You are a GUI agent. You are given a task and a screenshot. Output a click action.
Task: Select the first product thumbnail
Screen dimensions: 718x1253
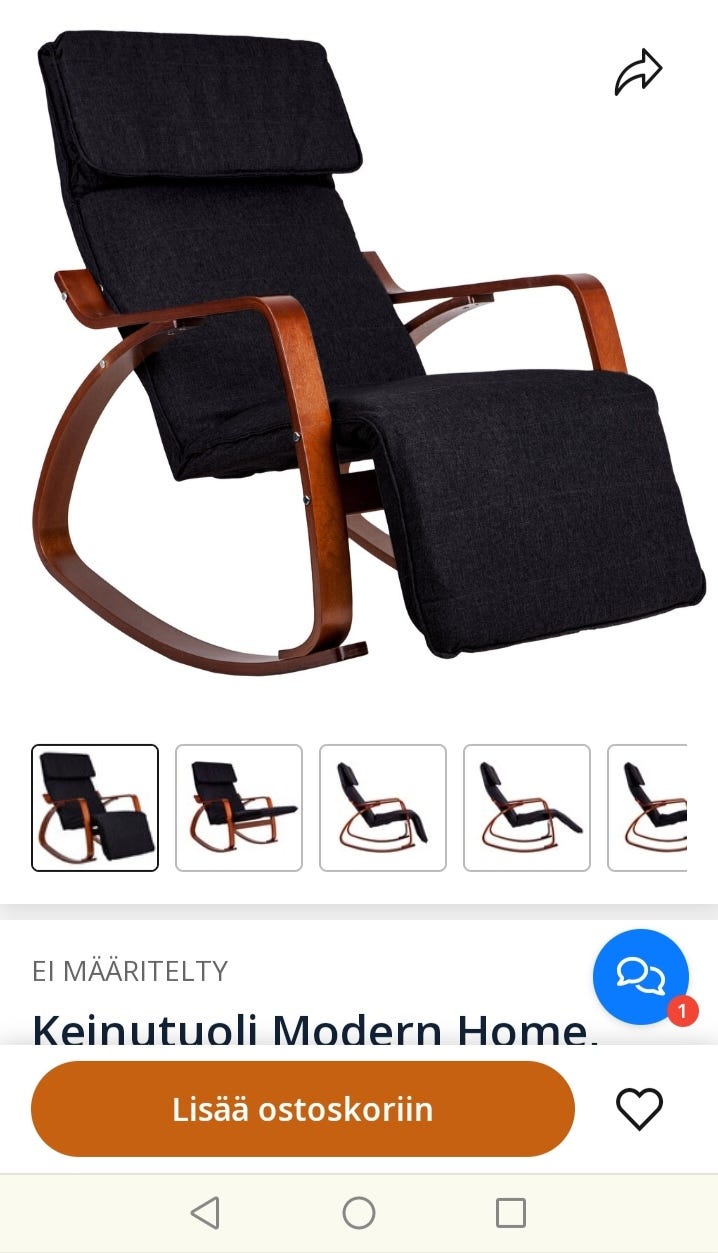pyautogui.click(x=95, y=808)
